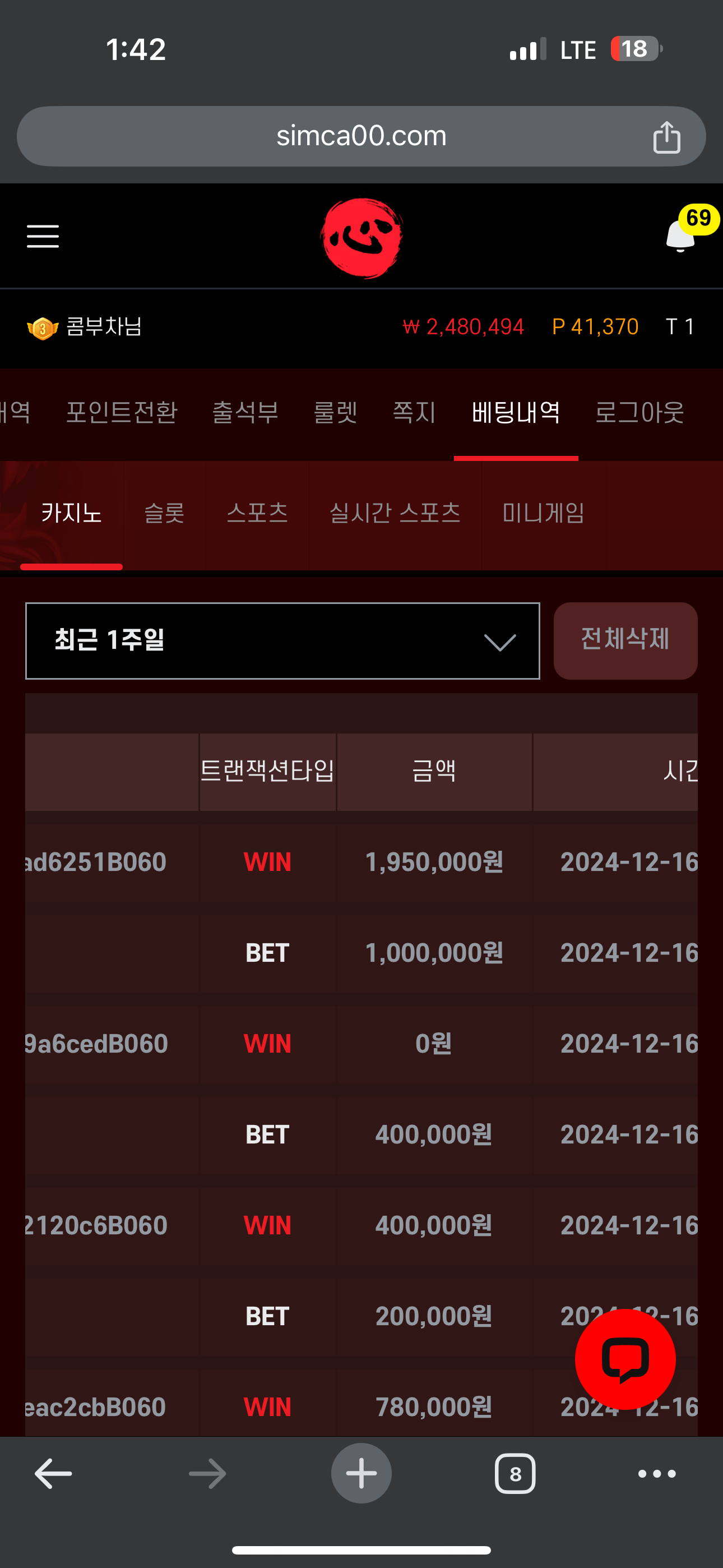Switch to the 포인트전환 tab
Screen dimensions: 723x1568
122,413
